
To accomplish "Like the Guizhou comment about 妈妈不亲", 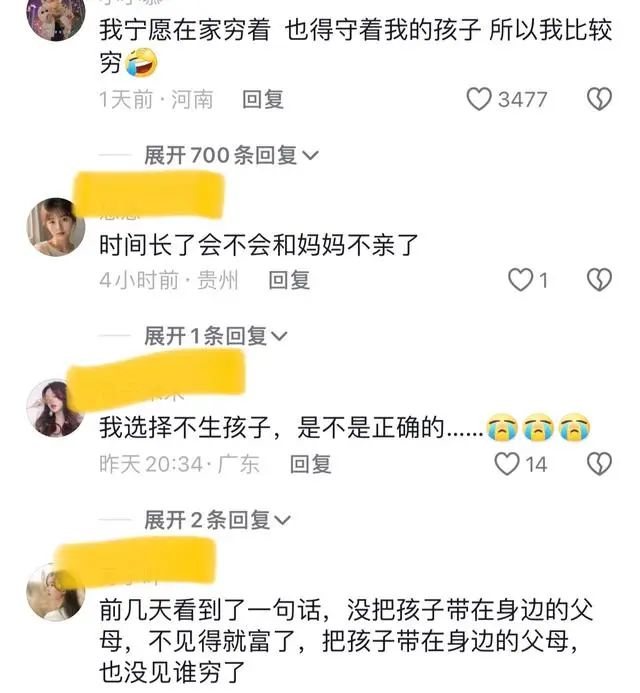I will [x=520, y=280].
